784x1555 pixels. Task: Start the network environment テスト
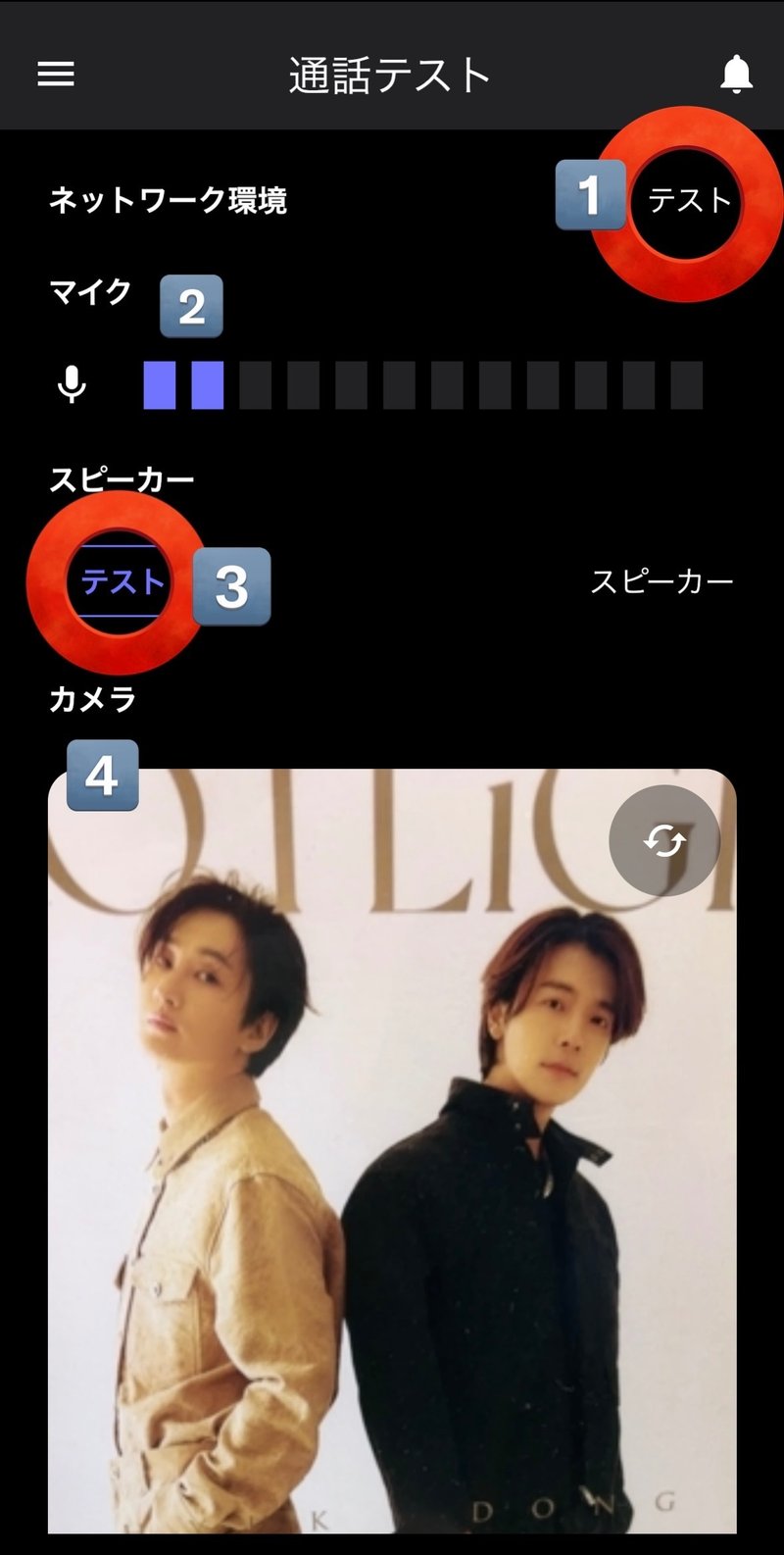689,201
